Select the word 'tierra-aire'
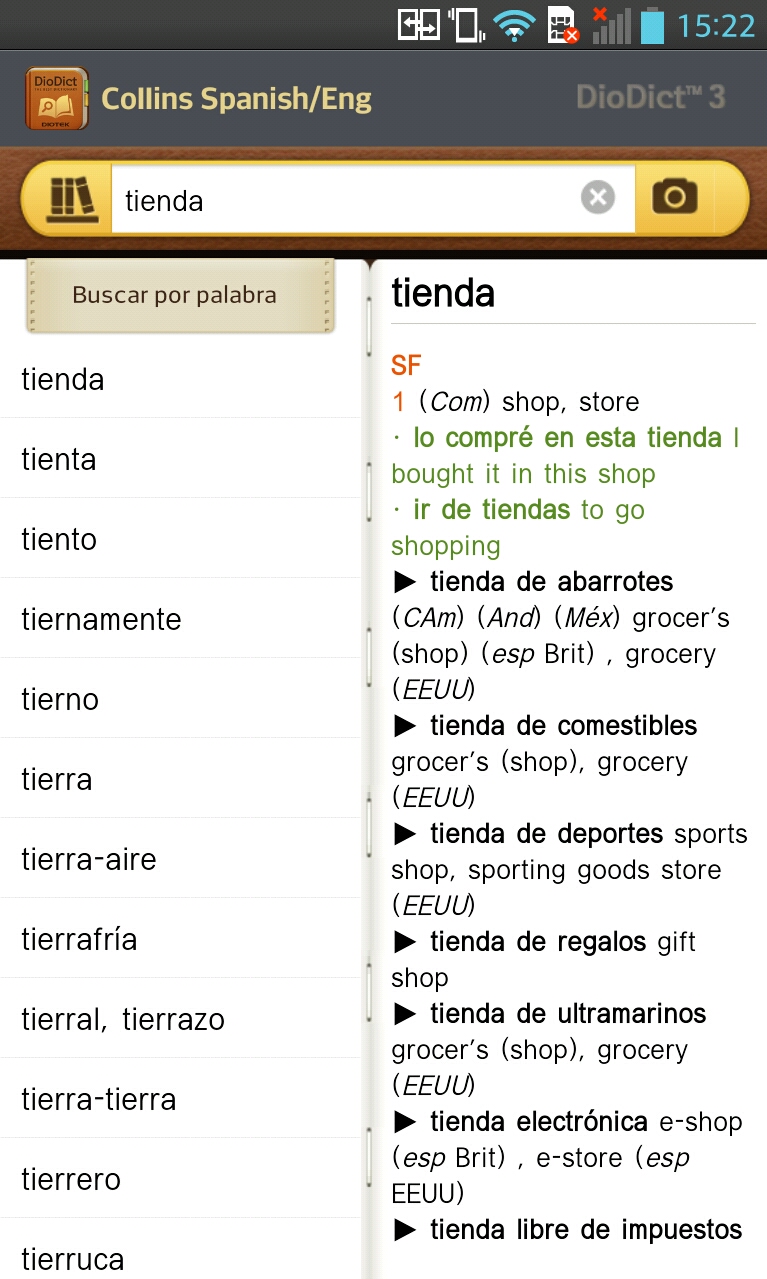The width and height of the screenshot is (767, 1279). pos(180,859)
